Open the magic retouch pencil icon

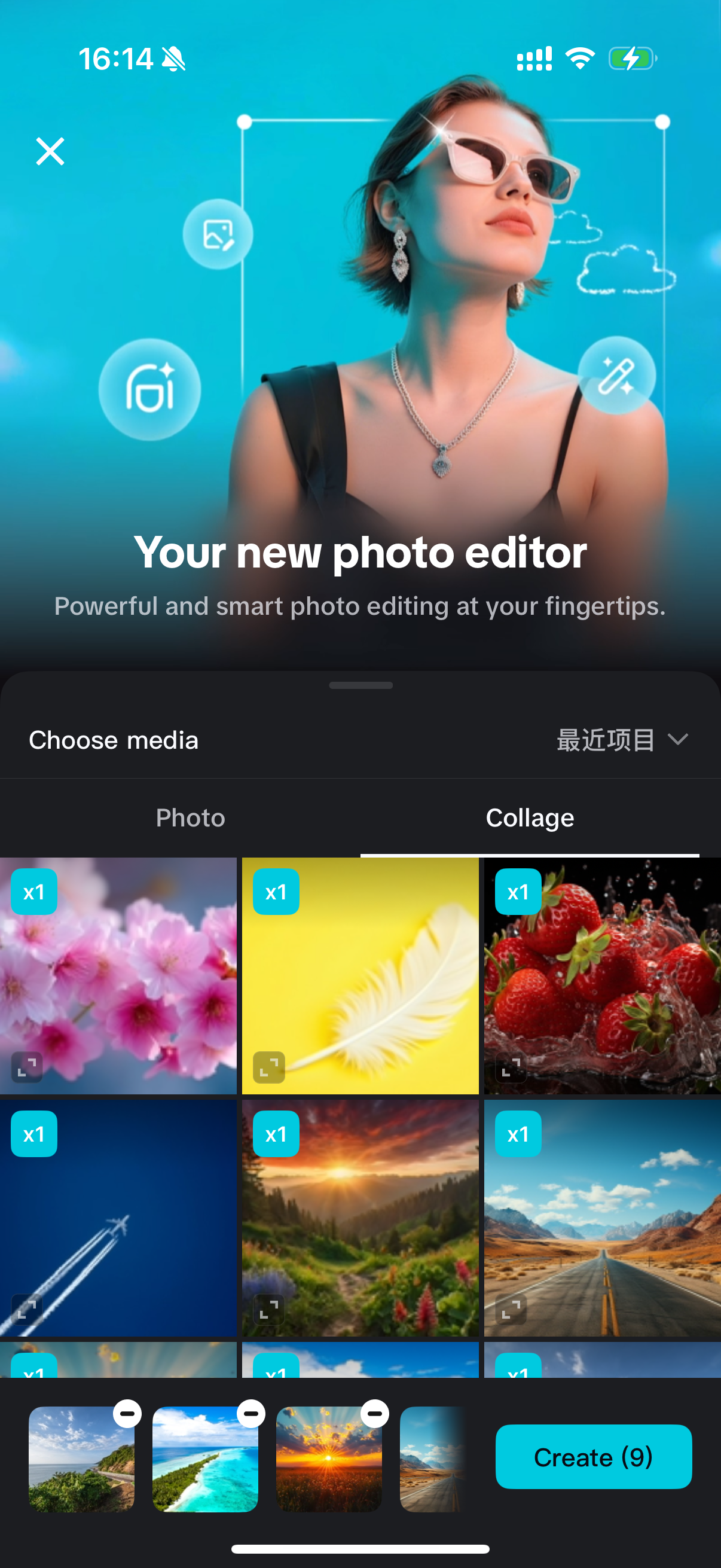click(616, 375)
